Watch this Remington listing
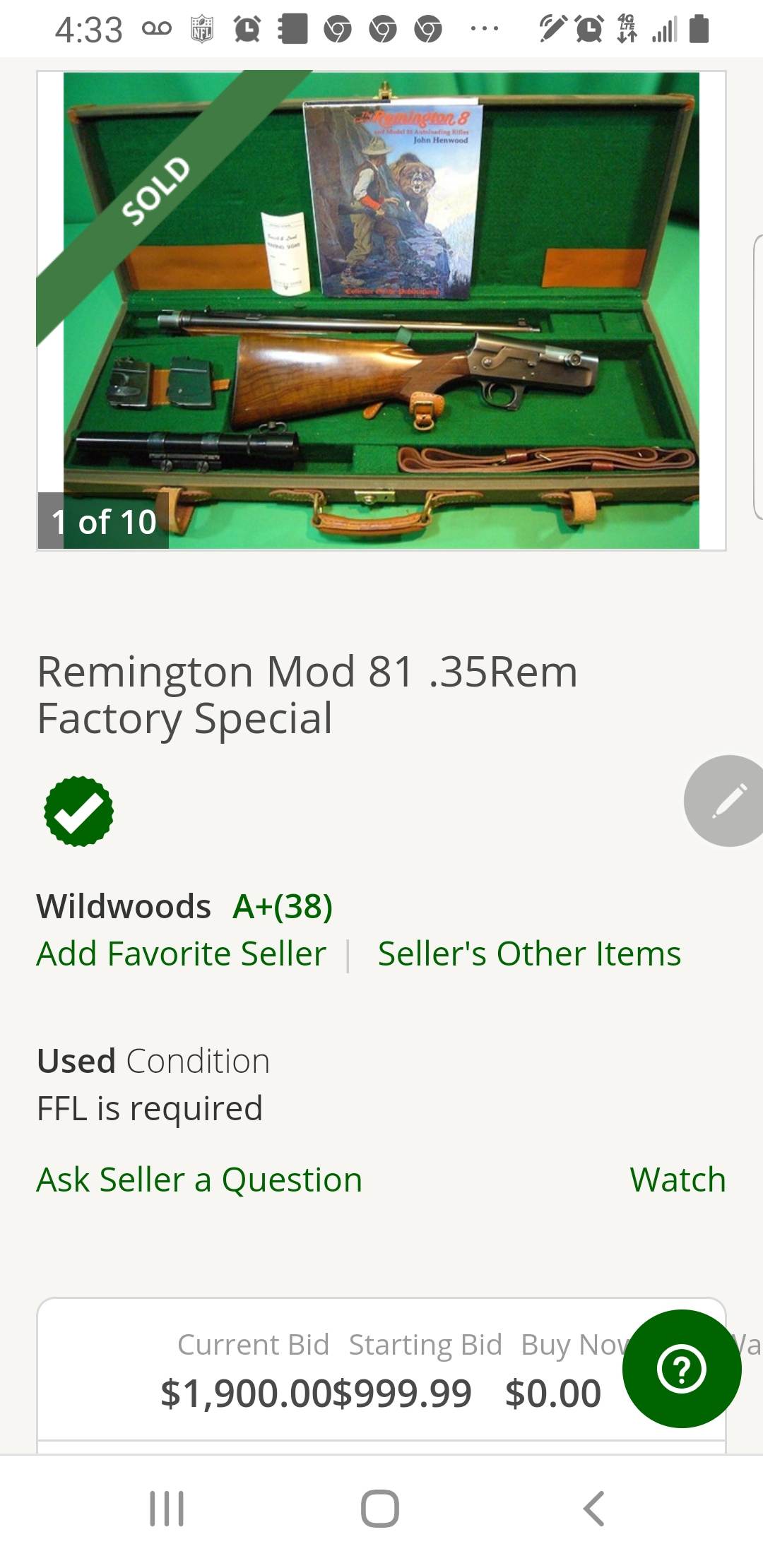 click(678, 1180)
